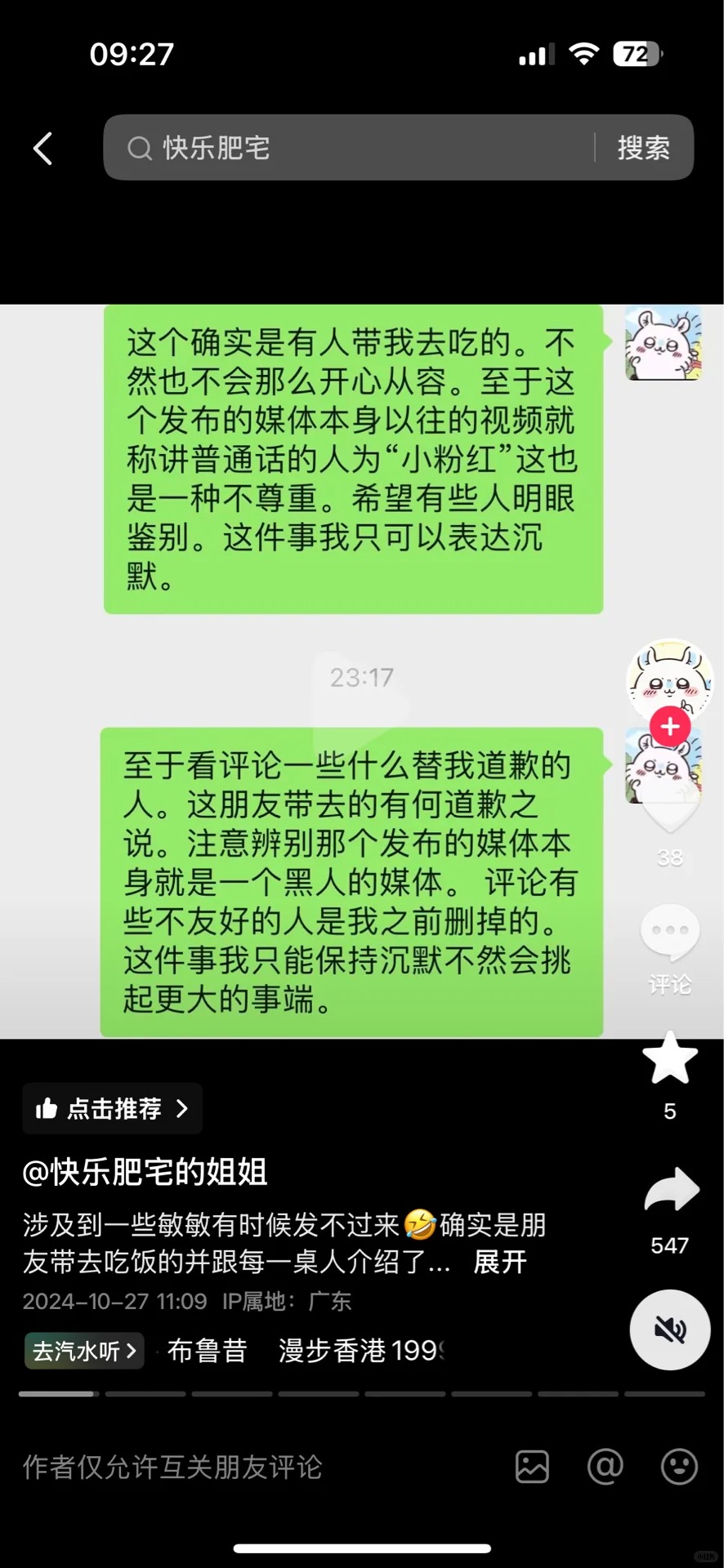Open the author's round avatar
This screenshot has height=1568, width=724.
pos(669,678)
